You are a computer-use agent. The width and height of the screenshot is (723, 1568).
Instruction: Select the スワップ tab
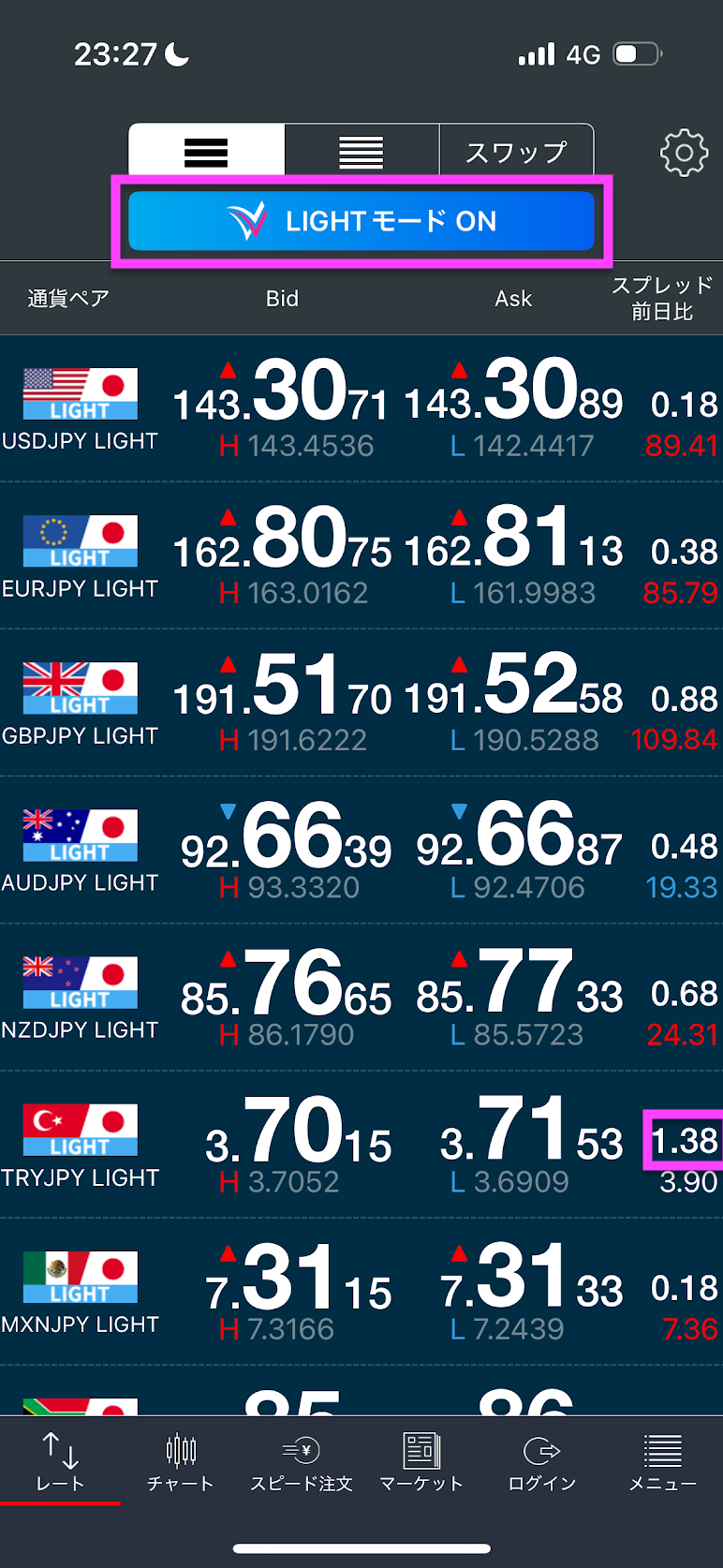click(516, 151)
